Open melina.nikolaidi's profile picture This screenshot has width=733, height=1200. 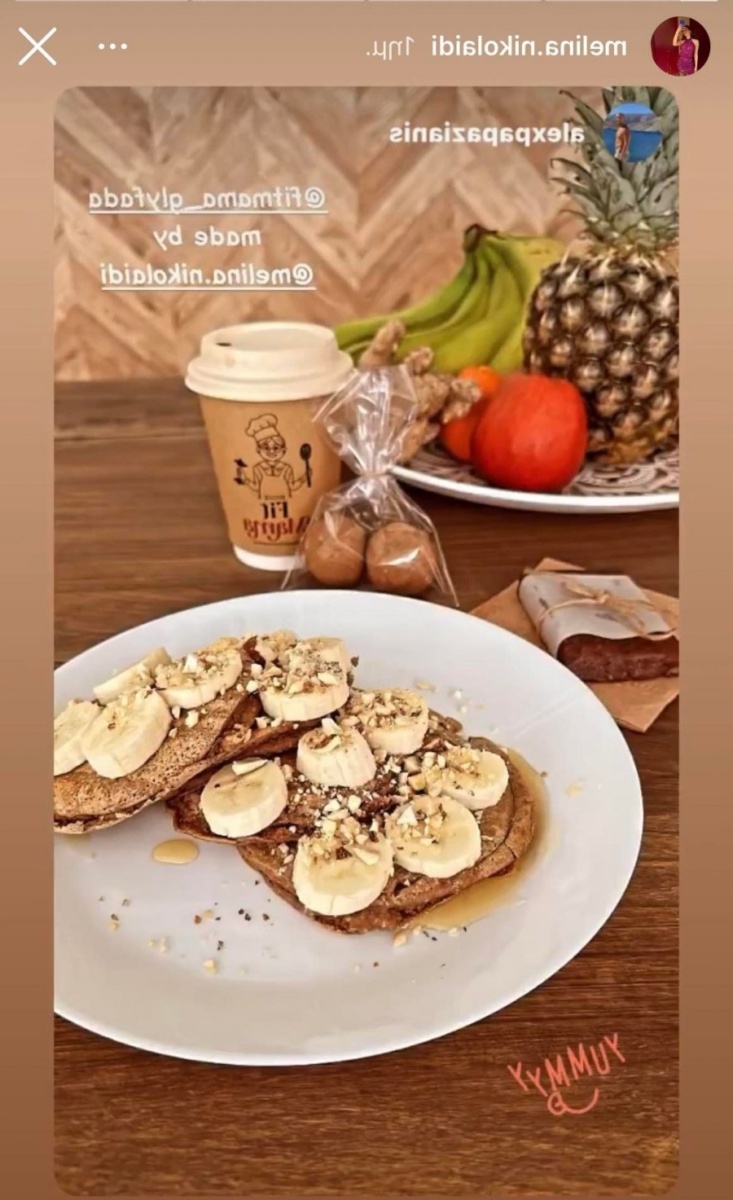coord(680,46)
